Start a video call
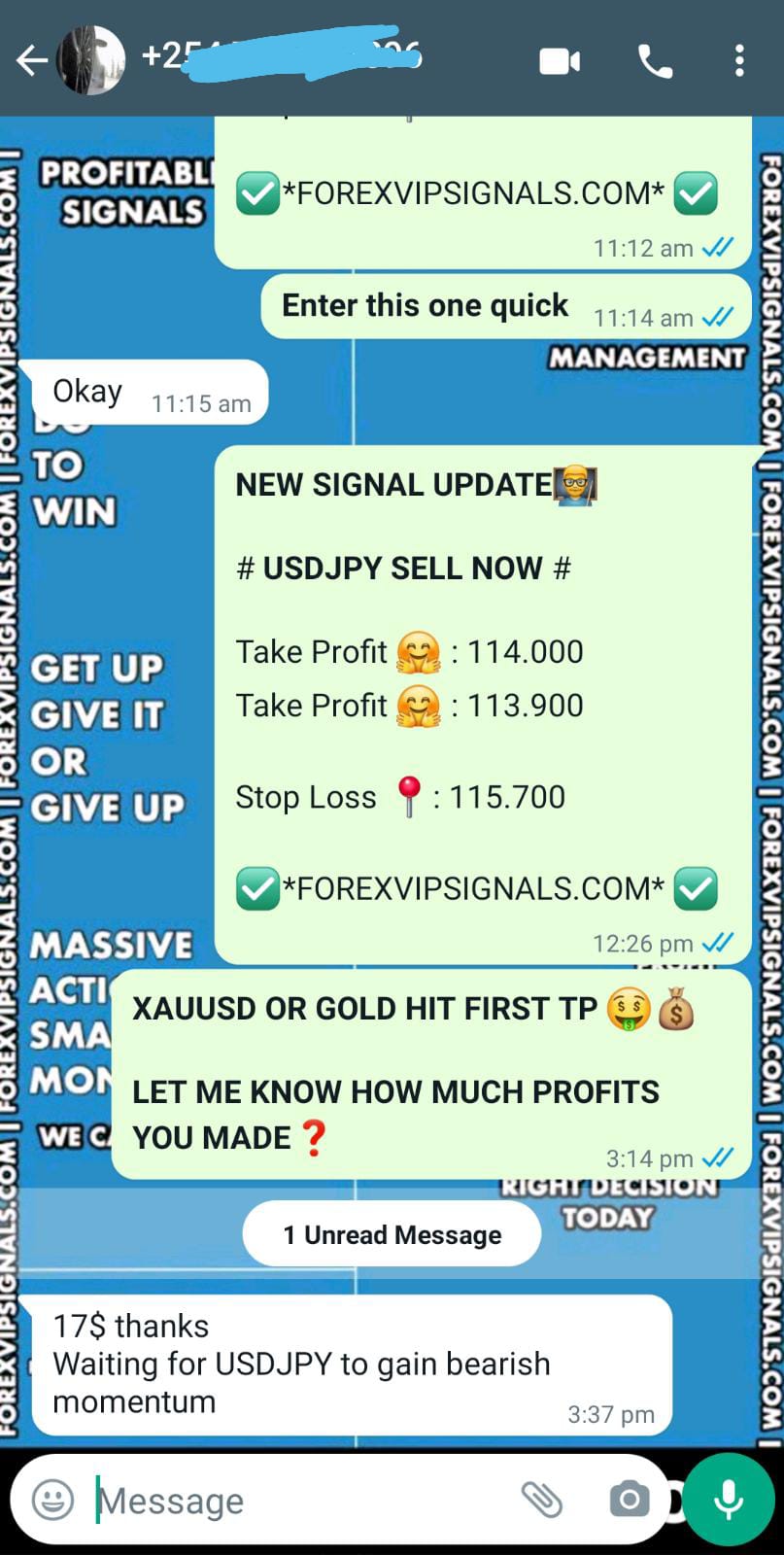The width and height of the screenshot is (784, 1555). coord(560,61)
